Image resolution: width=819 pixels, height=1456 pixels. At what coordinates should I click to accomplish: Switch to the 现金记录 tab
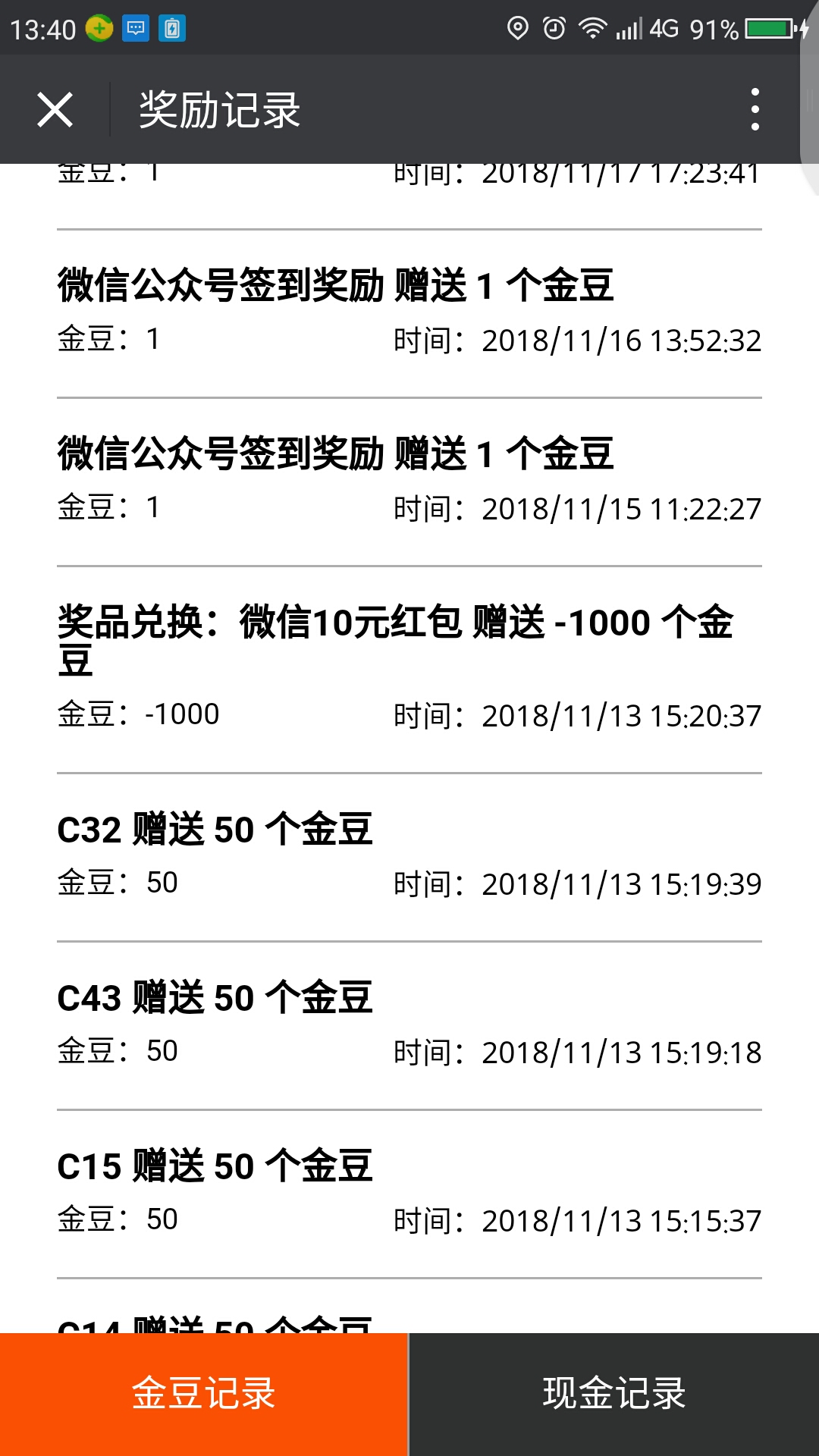[615, 1394]
